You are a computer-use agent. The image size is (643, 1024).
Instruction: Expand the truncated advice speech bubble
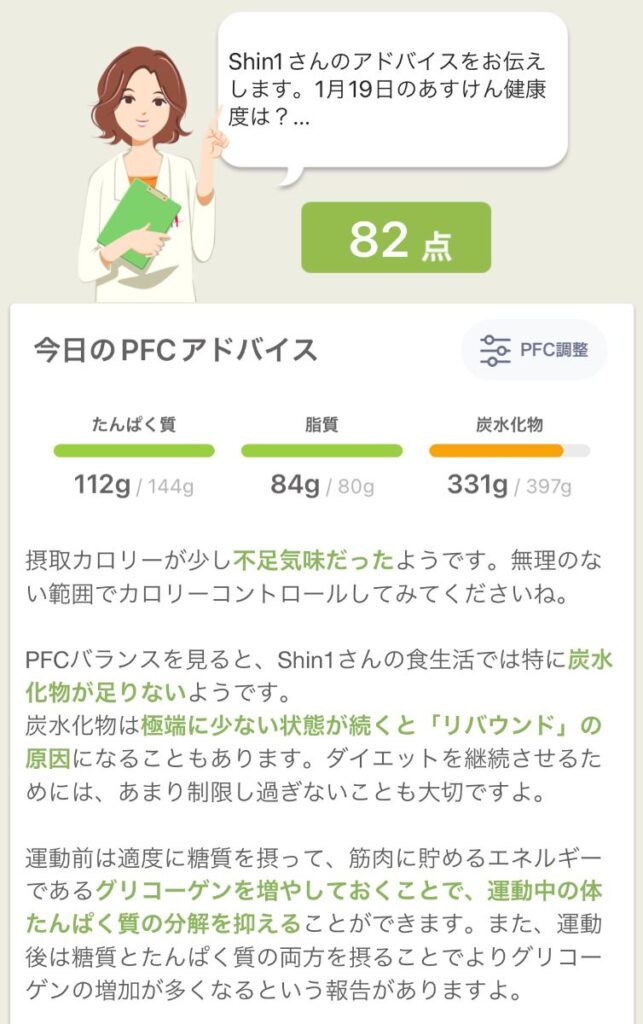392,88
